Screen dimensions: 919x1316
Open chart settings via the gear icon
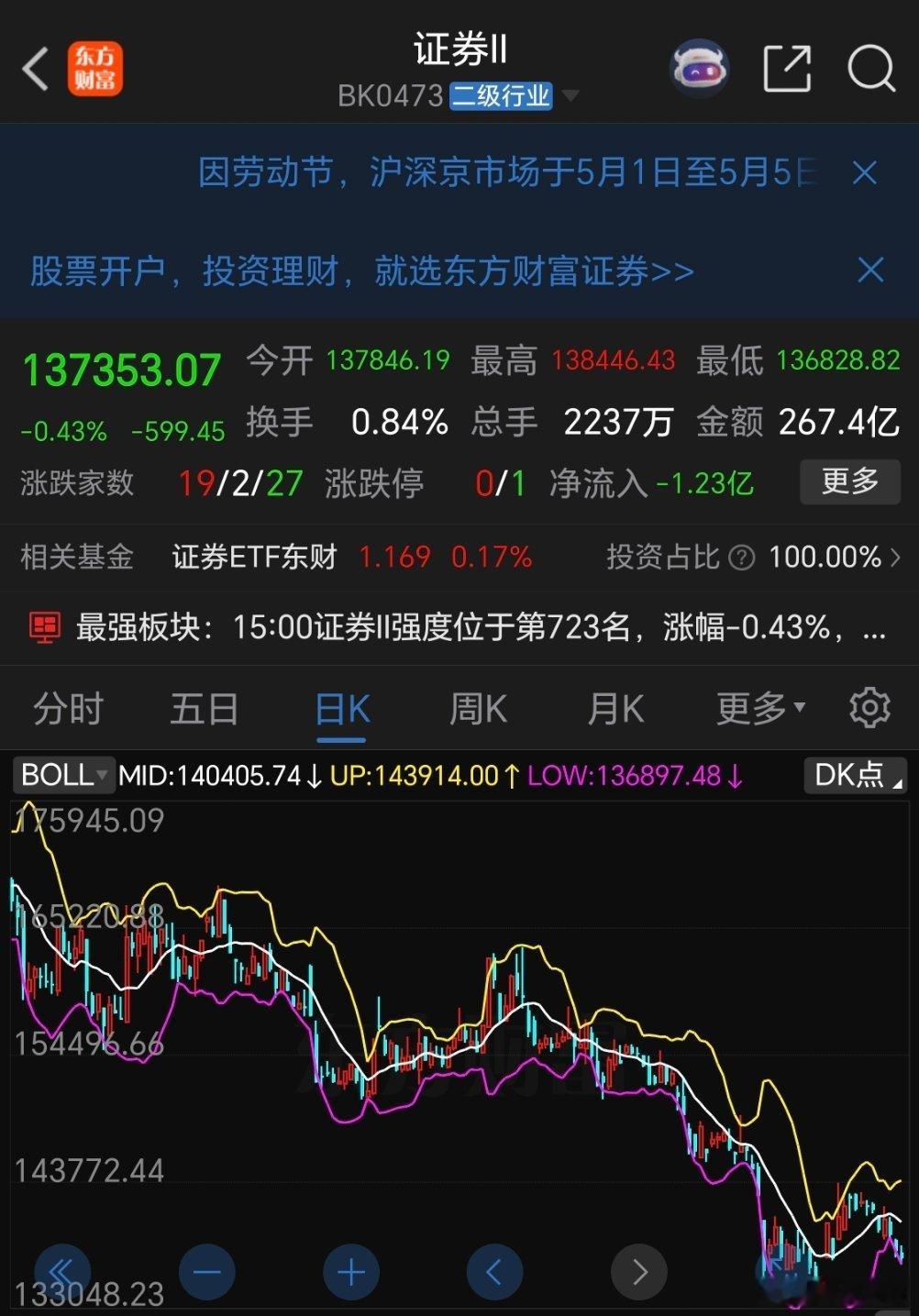[869, 707]
